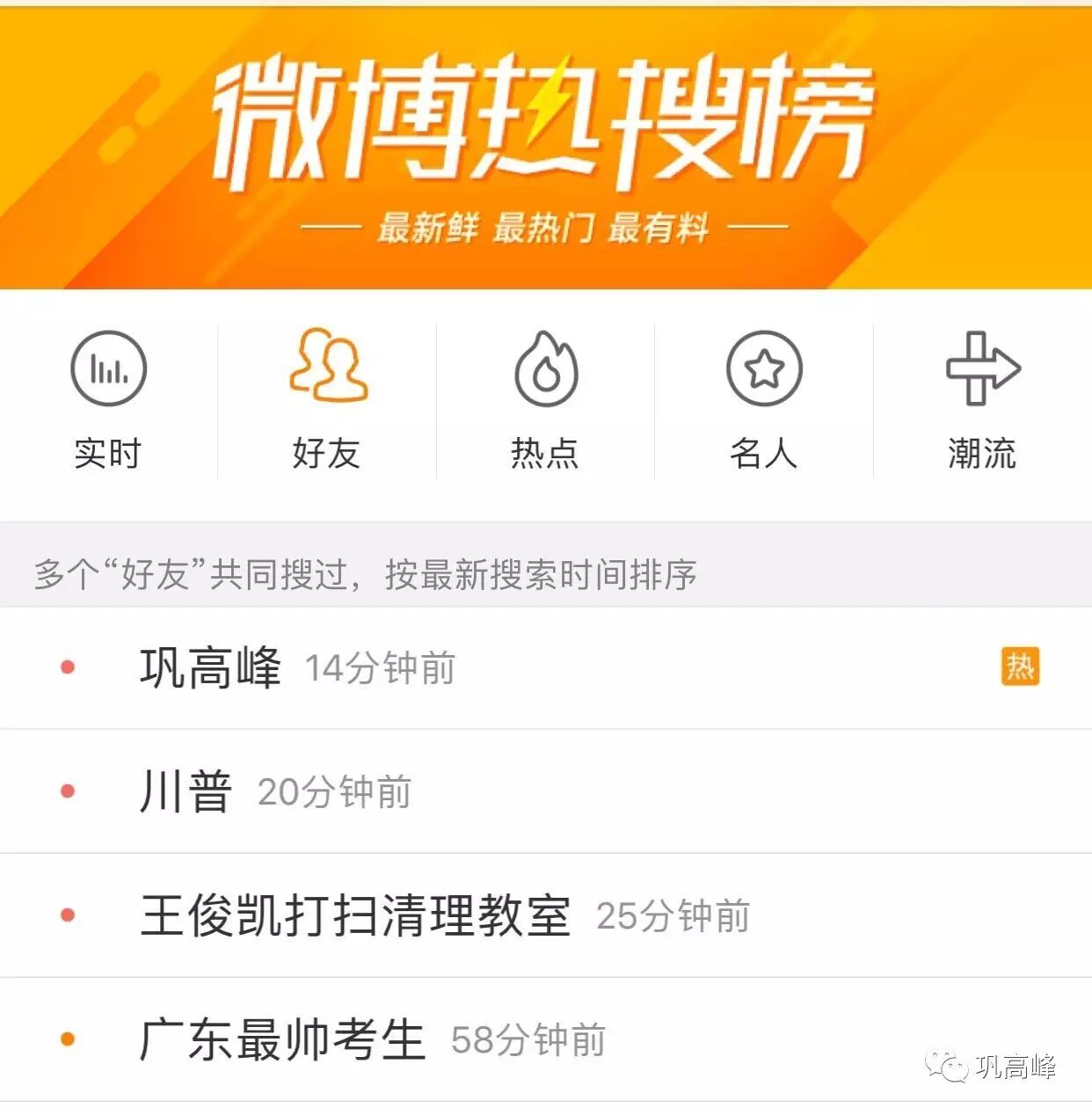Go to the 潮流 tab
Viewport: 1092px width, 1115px height.
(x=982, y=400)
